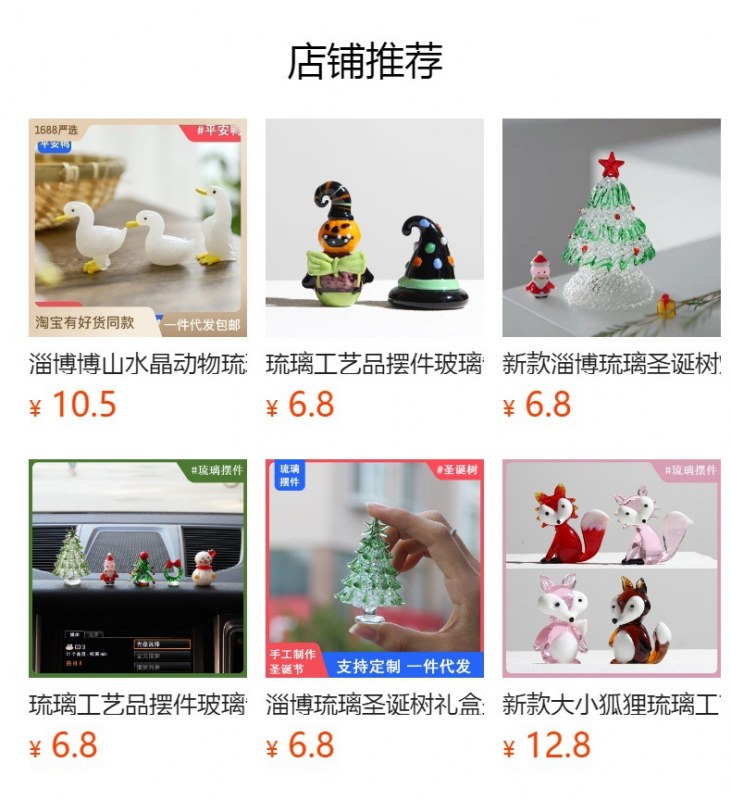This screenshot has width=731, height=800.
Task: Select the car dashboard glass ornaments product
Action: pyautogui.click(x=138, y=568)
